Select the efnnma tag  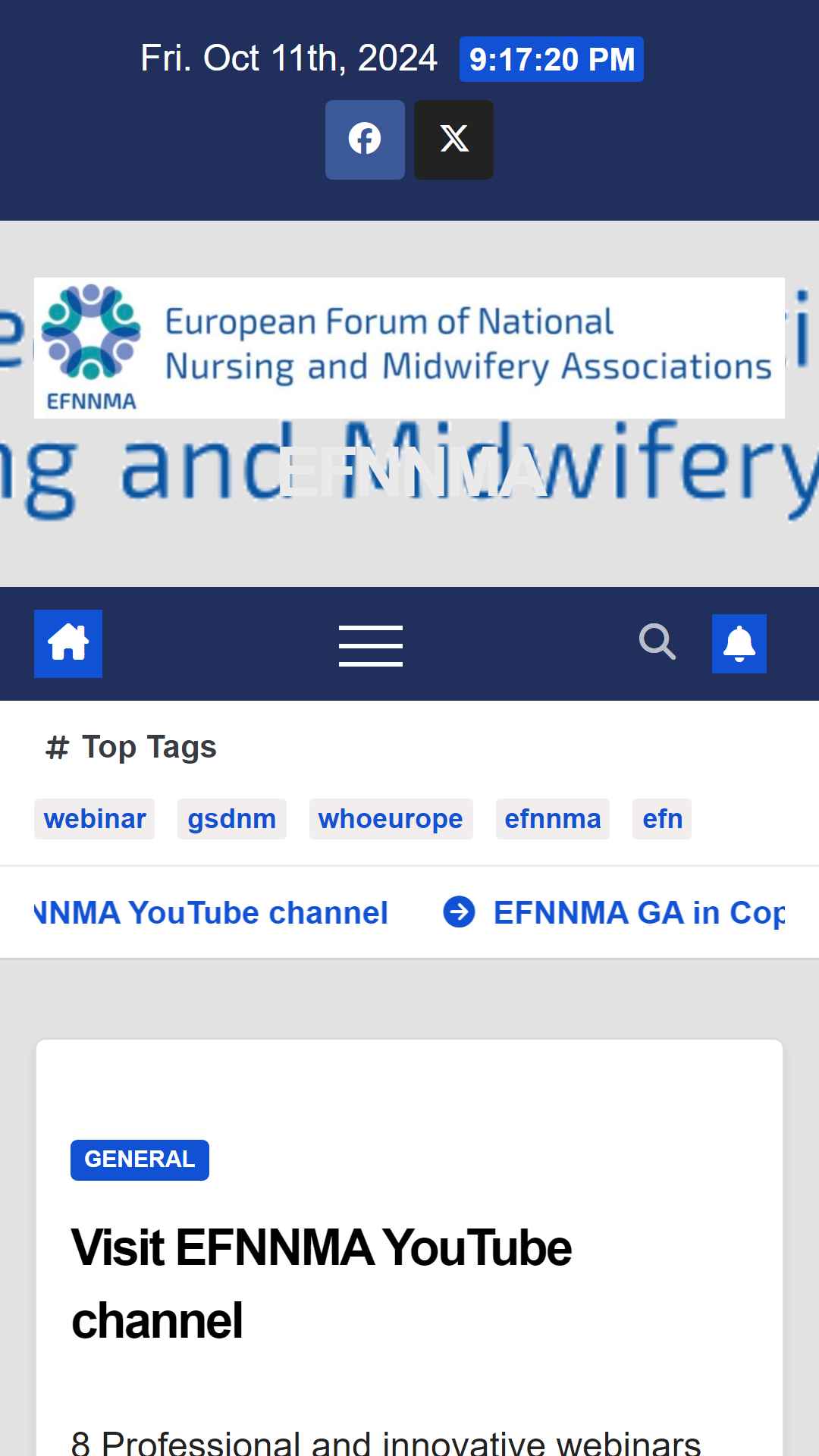click(x=553, y=819)
